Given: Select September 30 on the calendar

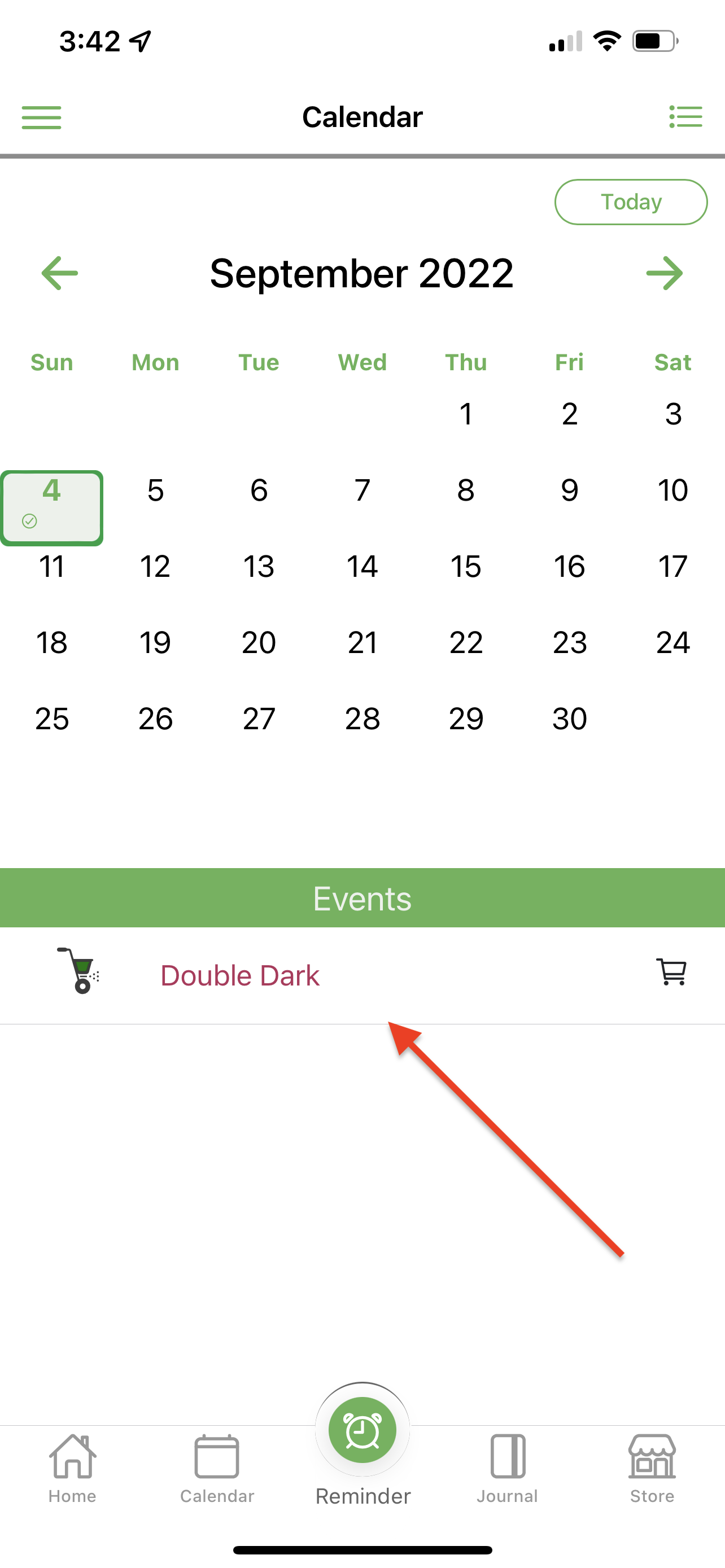Looking at the screenshot, I should (569, 719).
